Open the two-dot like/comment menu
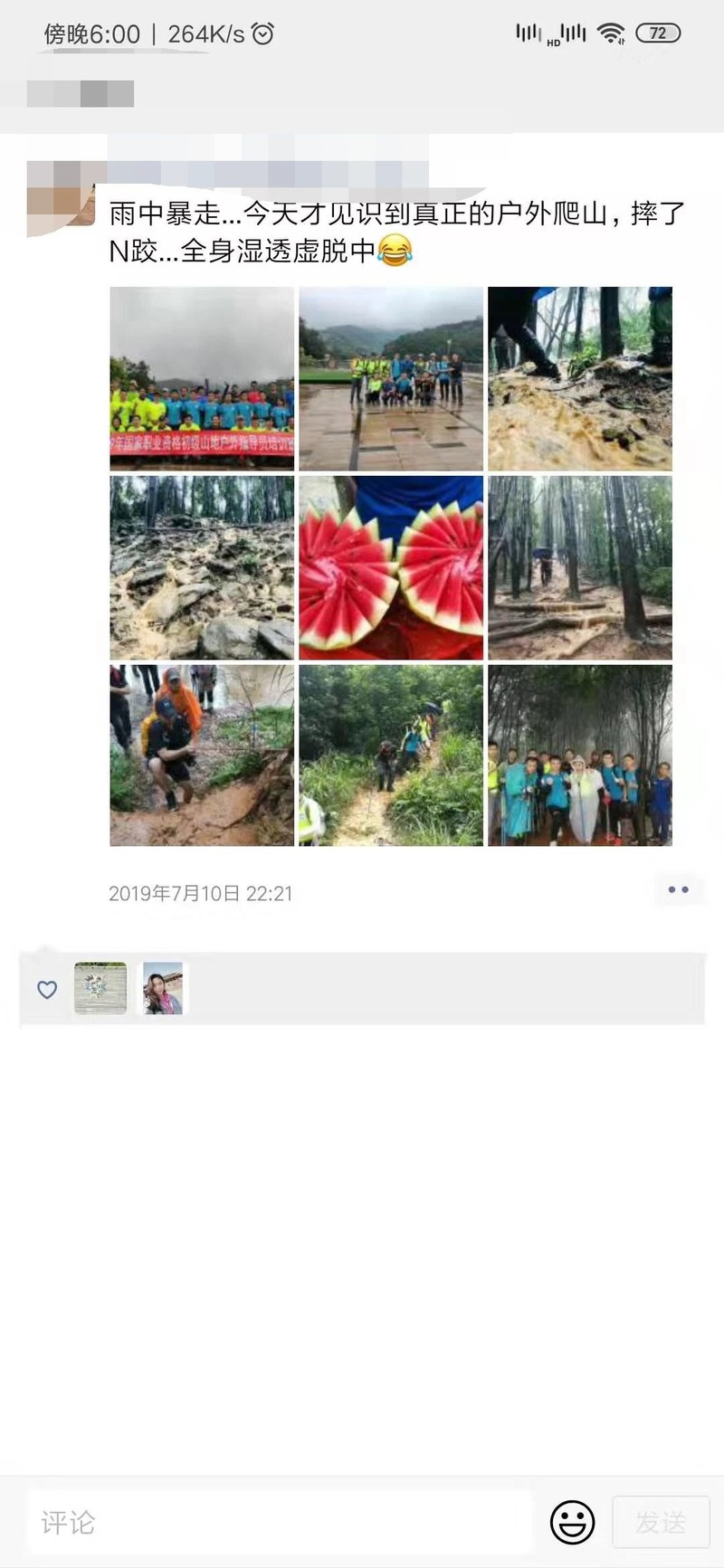 [x=679, y=890]
